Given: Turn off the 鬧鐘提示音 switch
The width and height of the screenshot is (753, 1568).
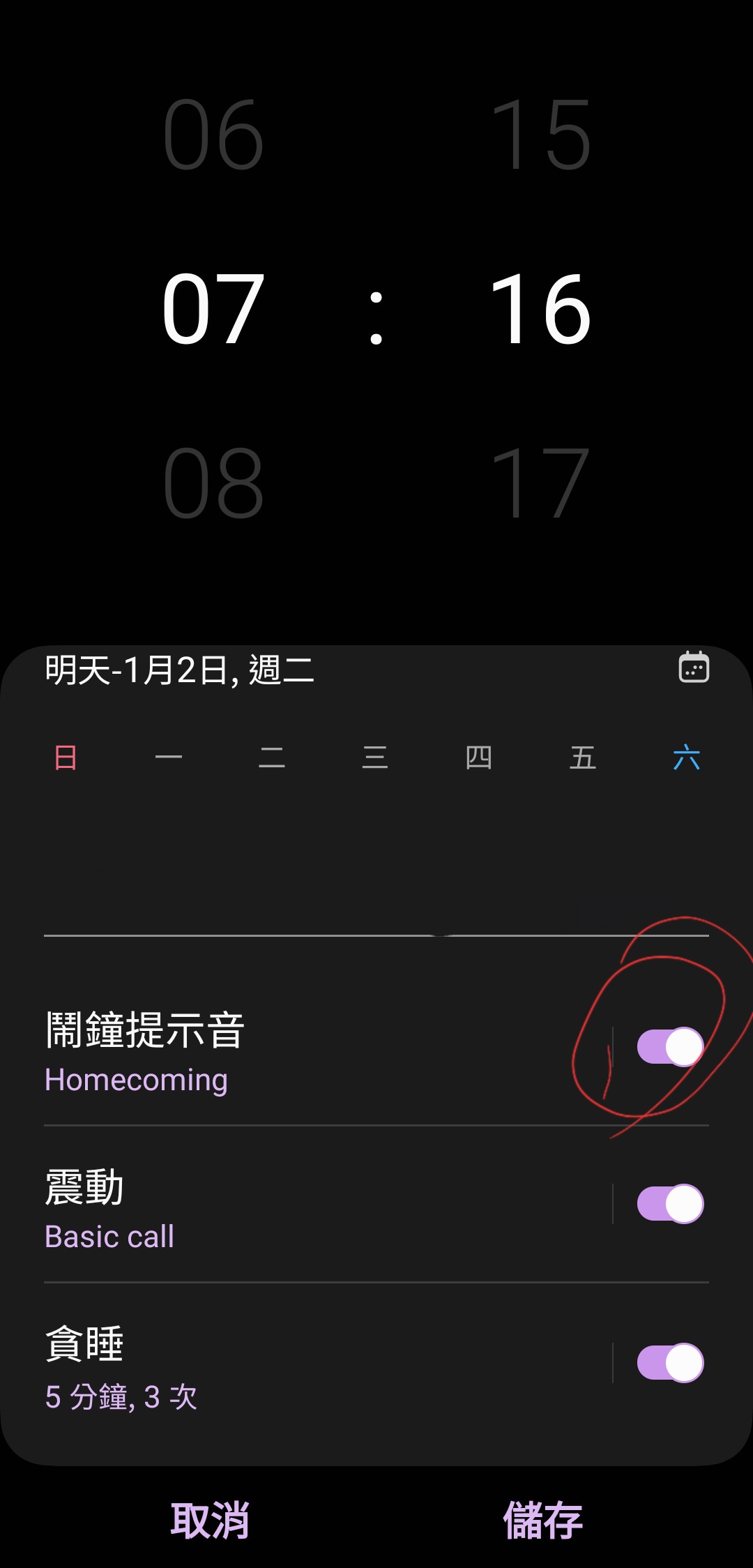Looking at the screenshot, I should [x=670, y=1047].
